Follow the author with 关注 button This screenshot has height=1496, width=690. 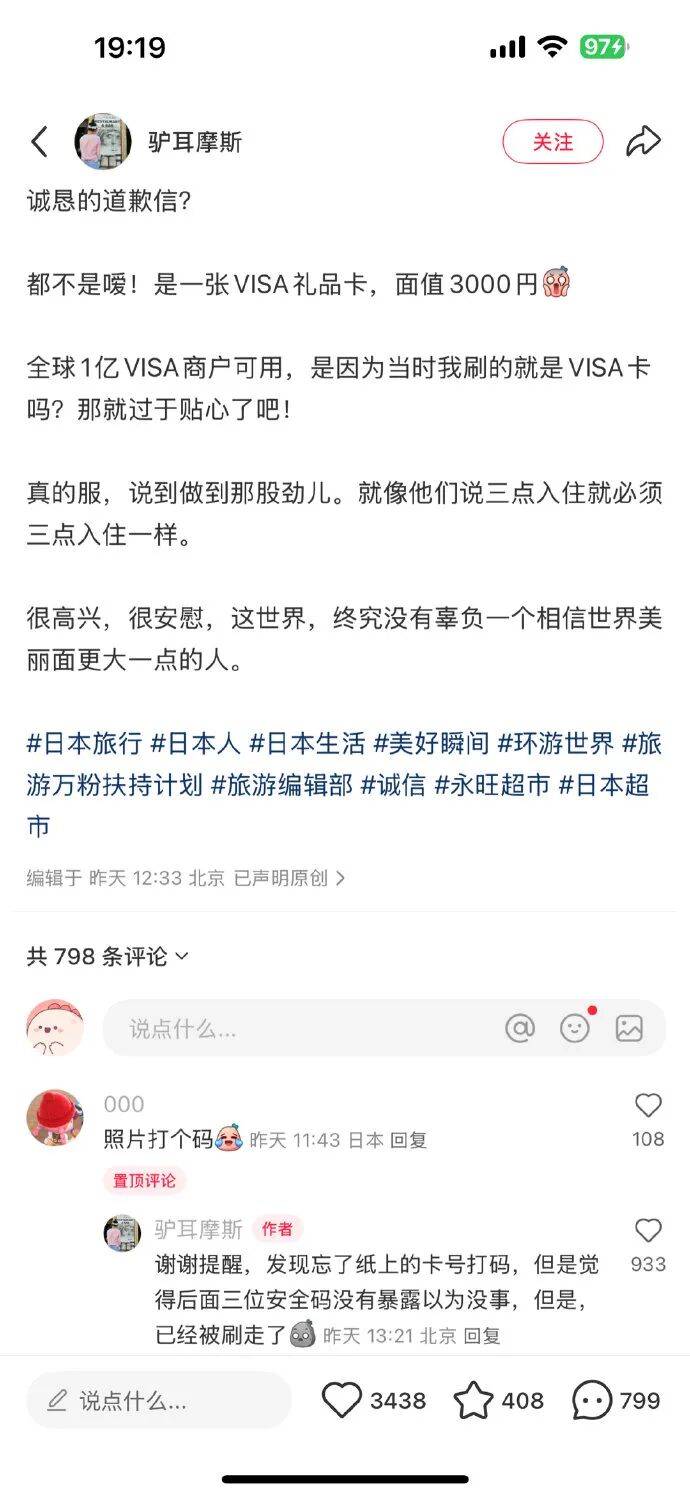(552, 142)
